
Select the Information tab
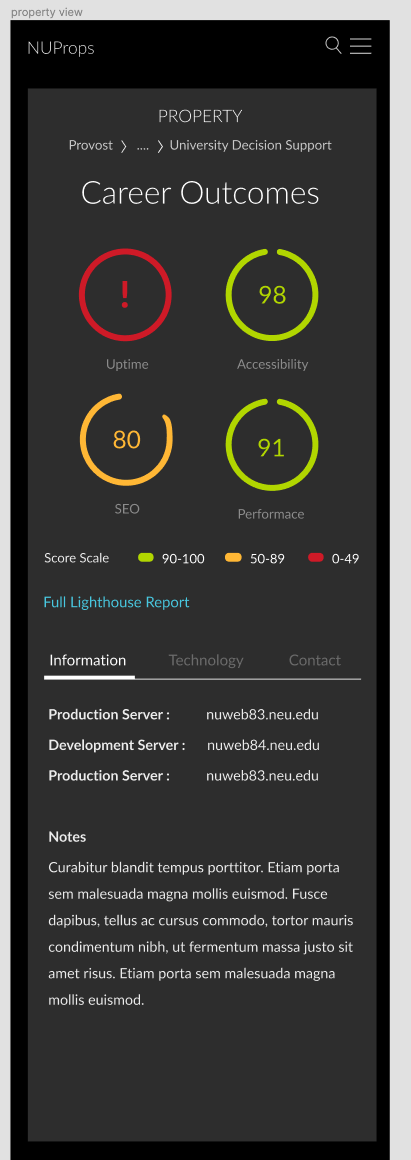click(88, 661)
